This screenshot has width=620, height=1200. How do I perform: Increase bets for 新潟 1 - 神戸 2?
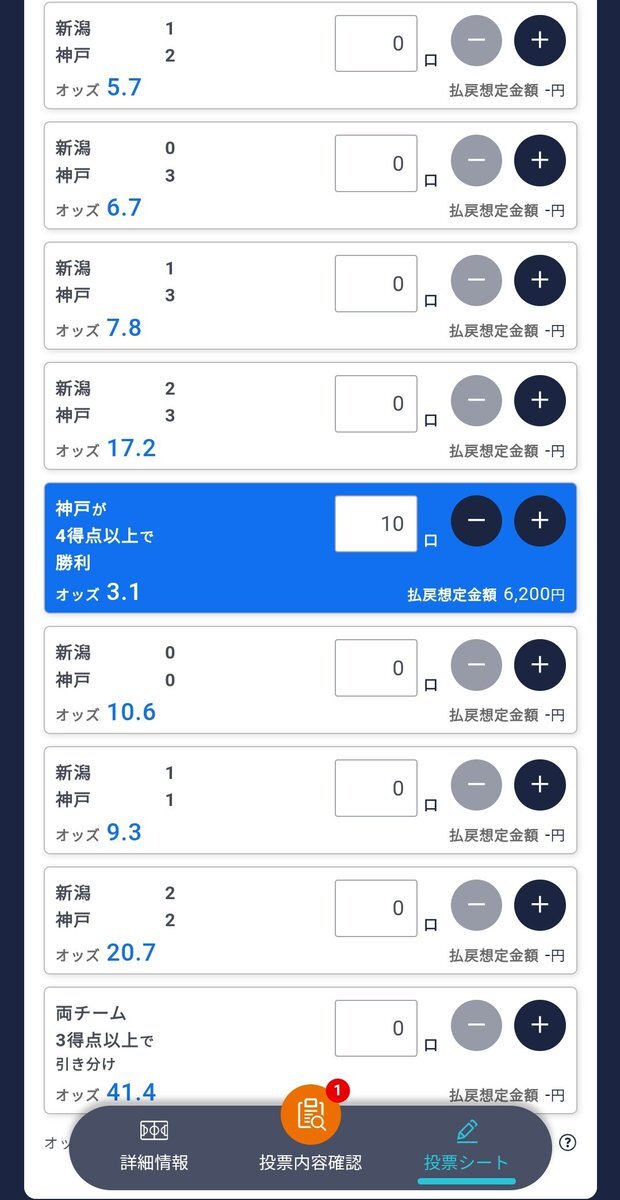pyautogui.click(x=539, y=41)
